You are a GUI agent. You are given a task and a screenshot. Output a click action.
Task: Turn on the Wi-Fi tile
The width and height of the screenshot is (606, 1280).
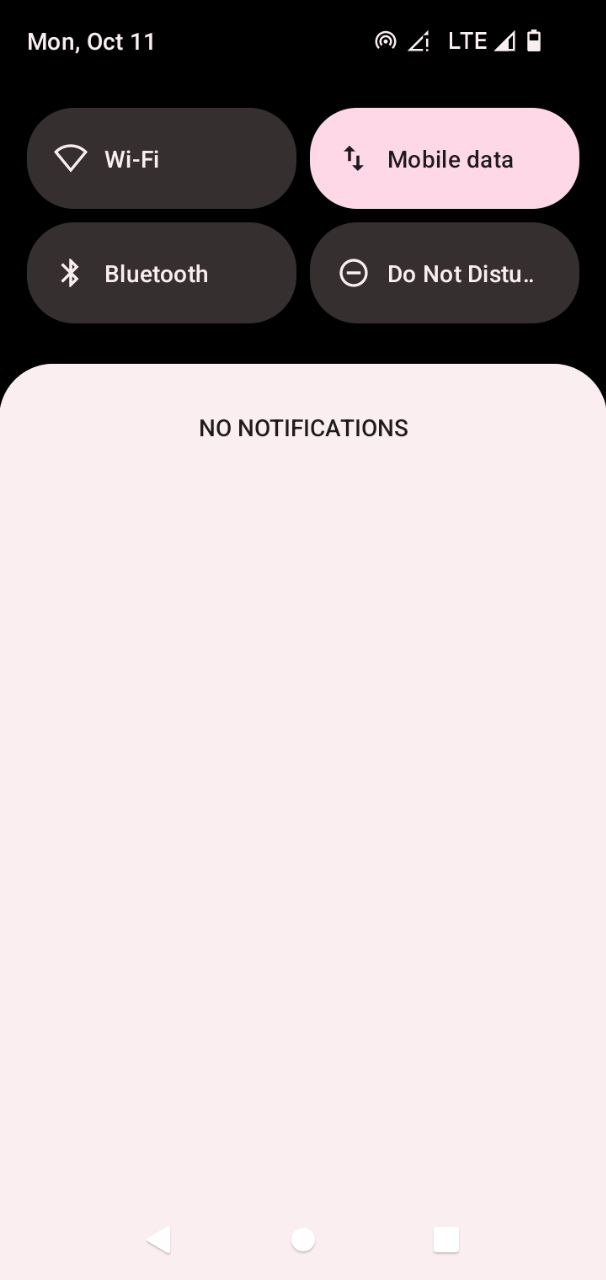point(161,159)
